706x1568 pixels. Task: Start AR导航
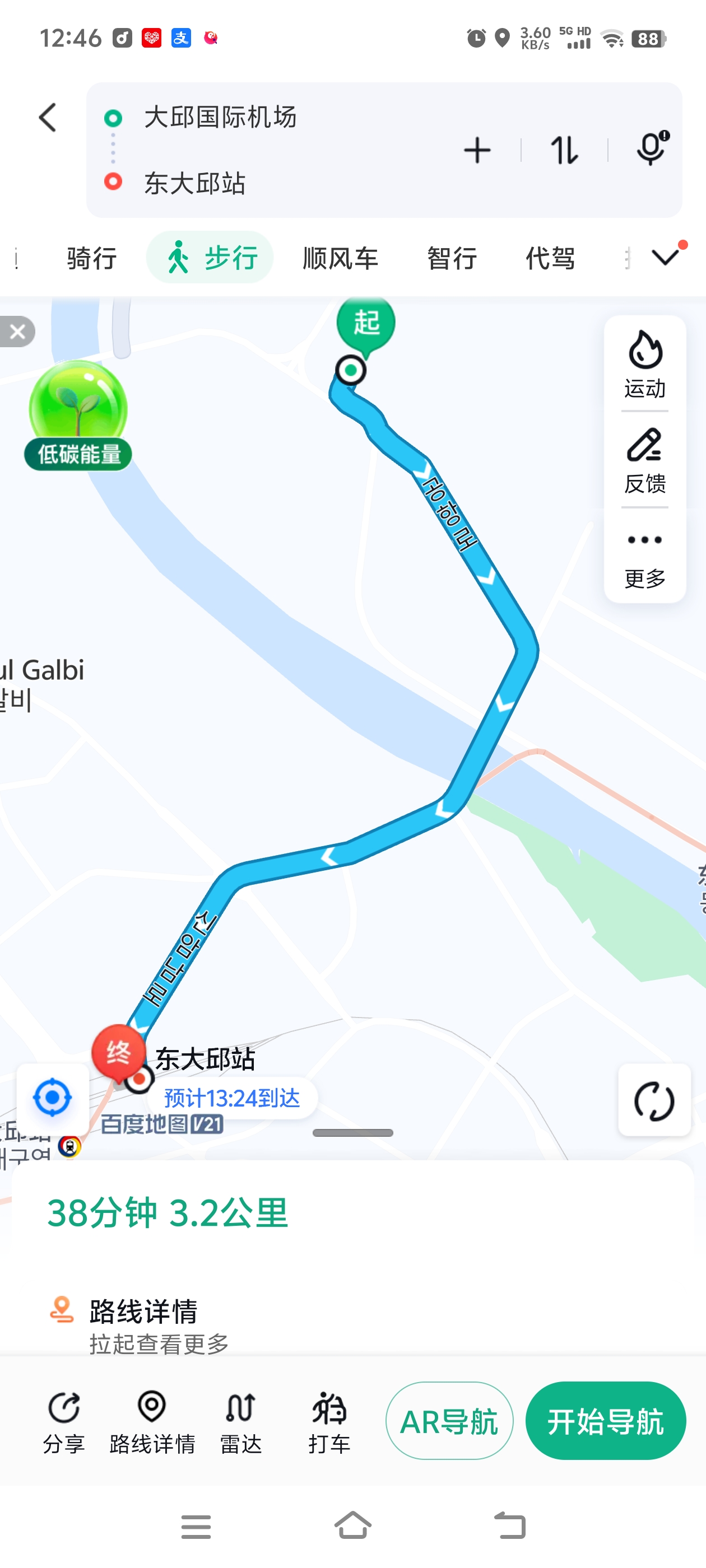[449, 1421]
